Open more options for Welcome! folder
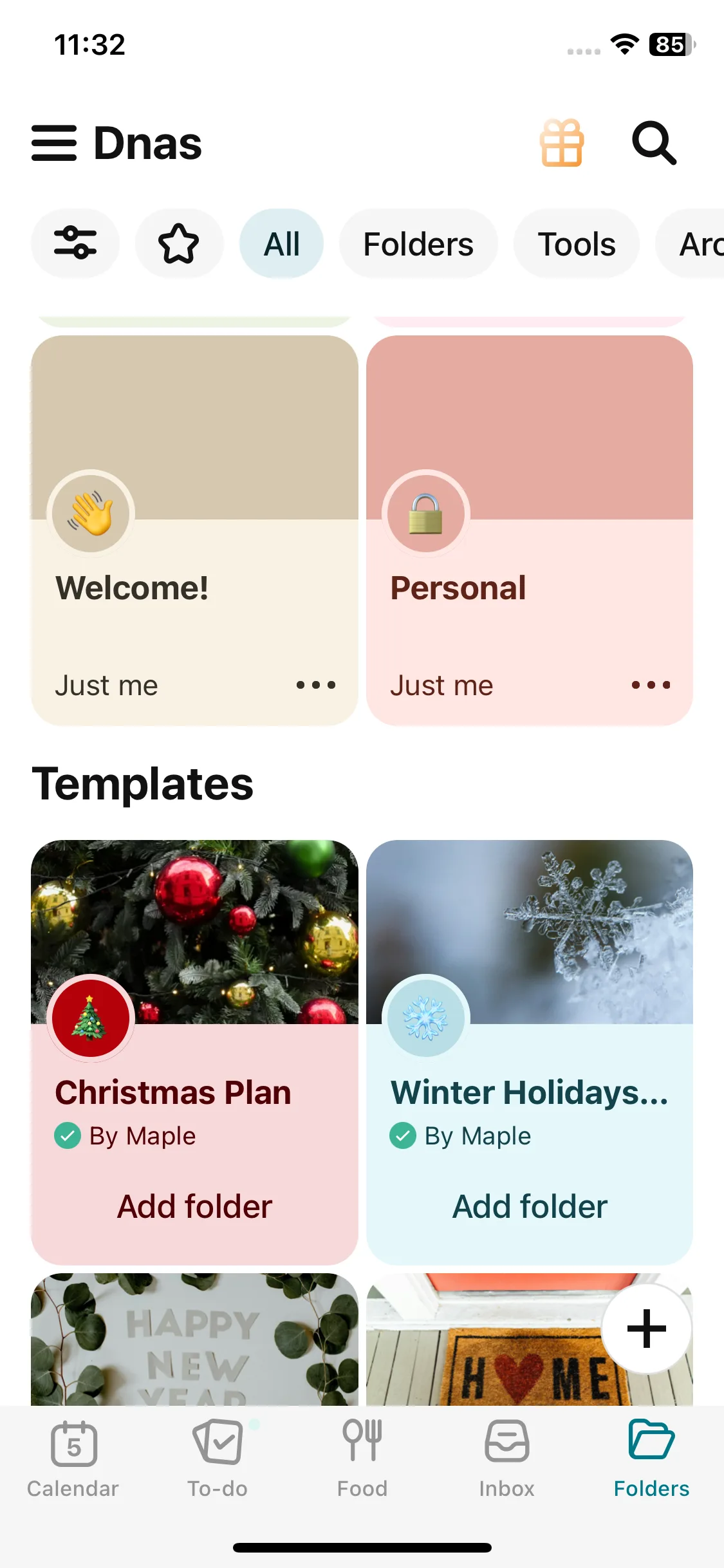724x1568 pixels. click(315, 685)
